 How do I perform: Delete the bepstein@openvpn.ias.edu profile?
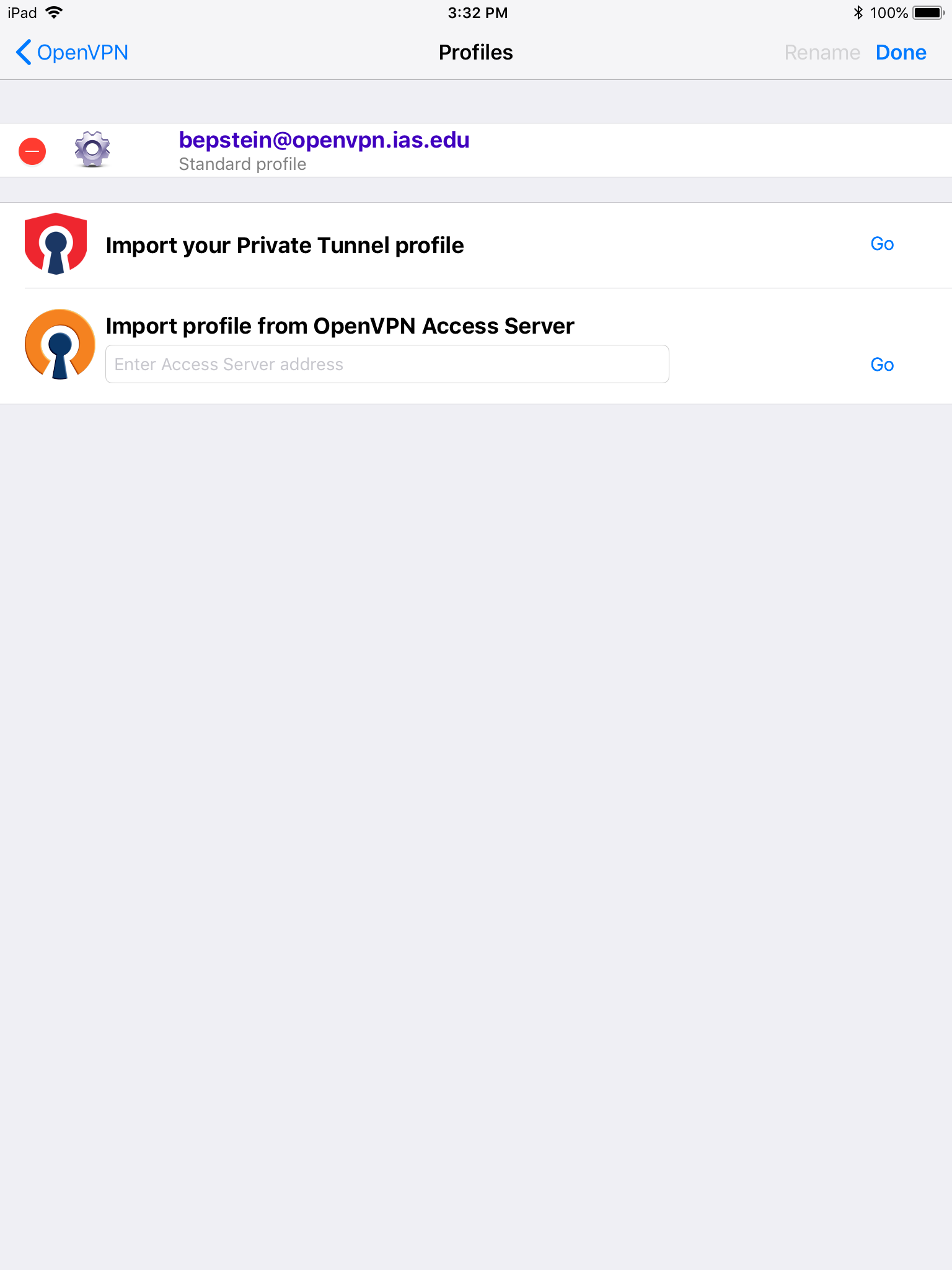tap(32, 151)
